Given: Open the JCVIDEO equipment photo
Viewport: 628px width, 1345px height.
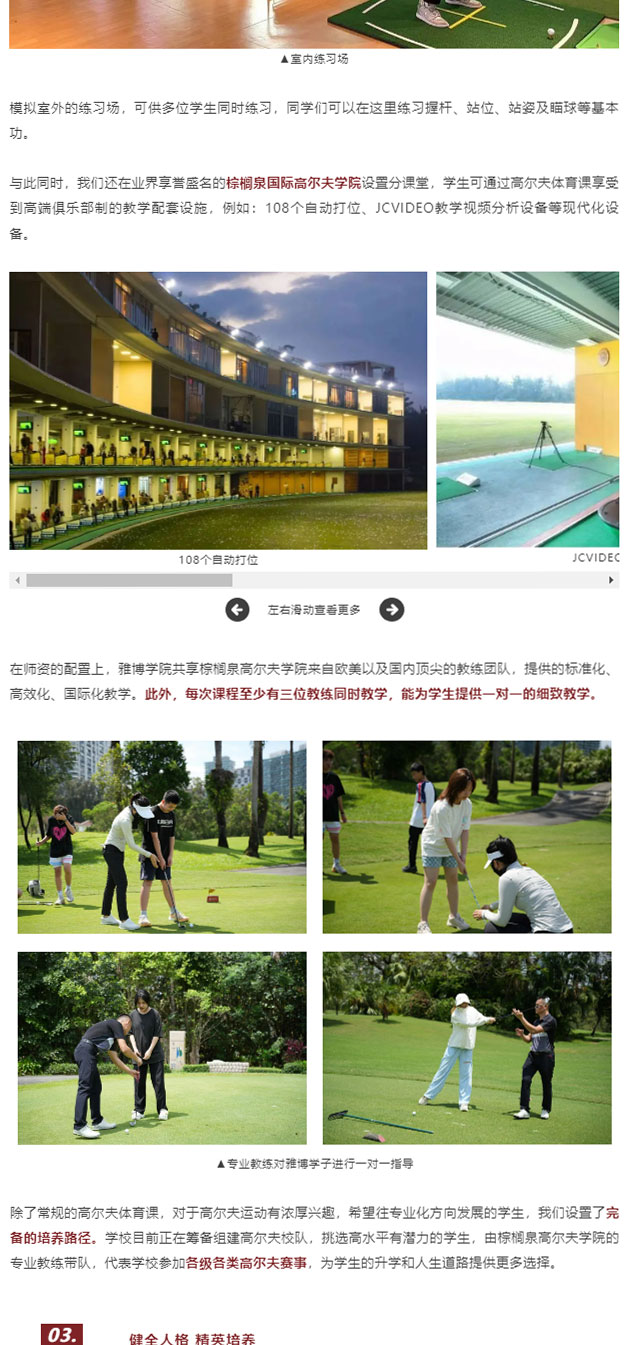Looking at the screenshot, I should tap(528, 410).
